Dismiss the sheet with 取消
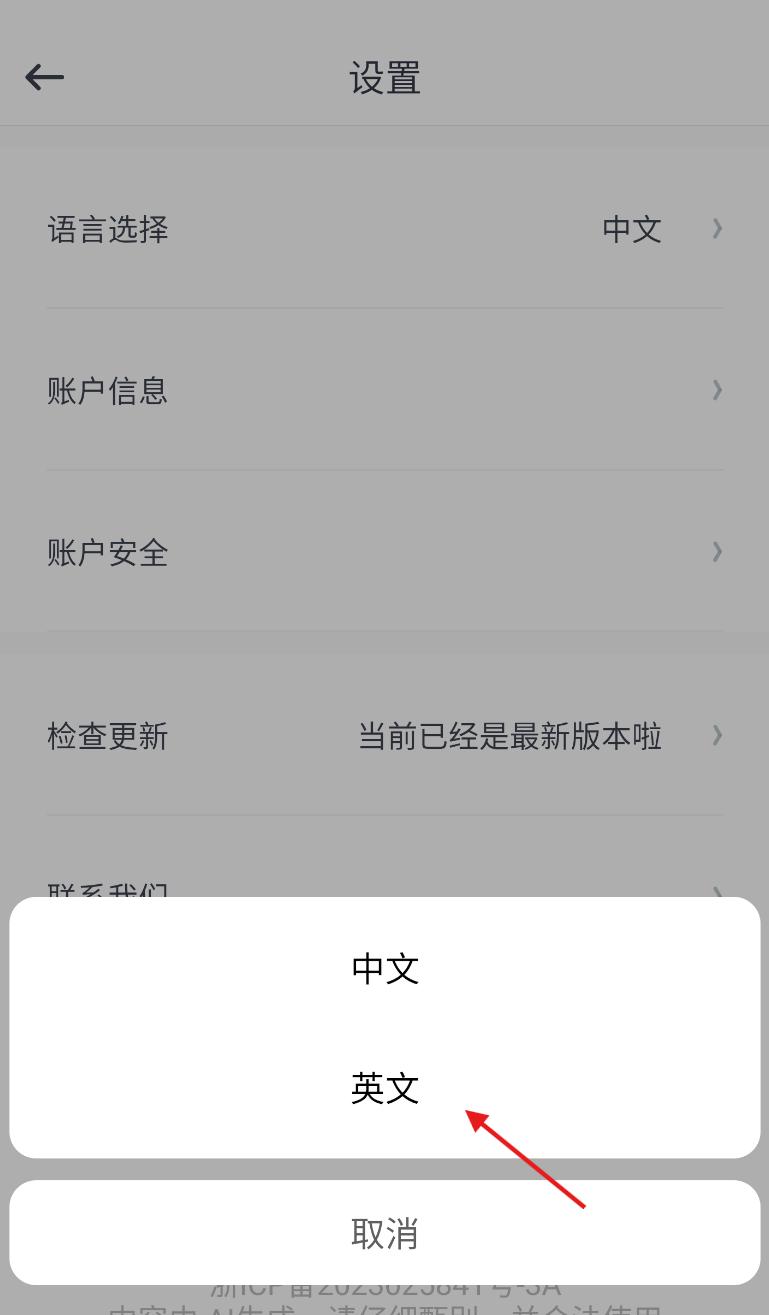Screen dimensions: 769x1315 click(385, 1233)
